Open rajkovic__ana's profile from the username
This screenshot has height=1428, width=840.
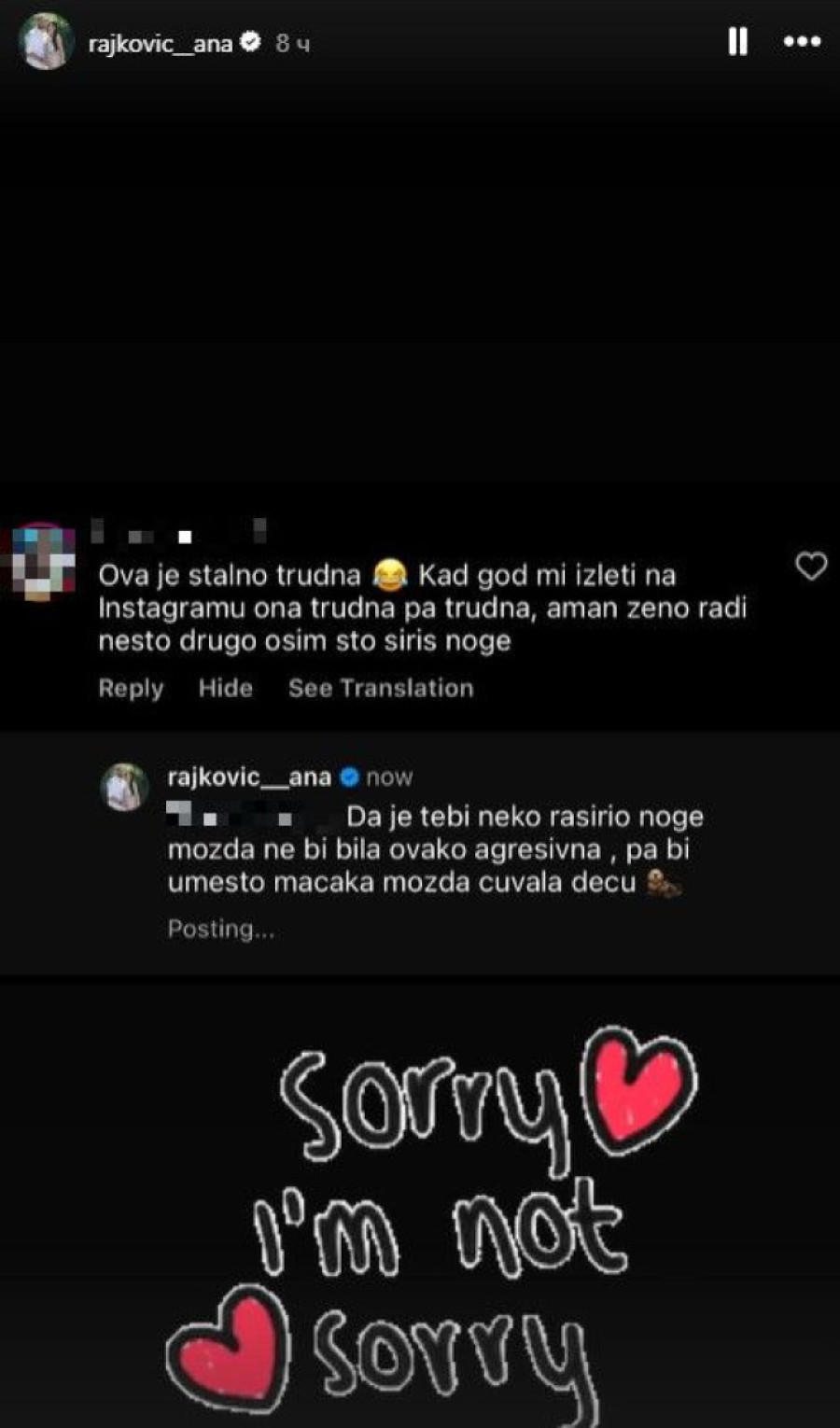click(160, 43)
